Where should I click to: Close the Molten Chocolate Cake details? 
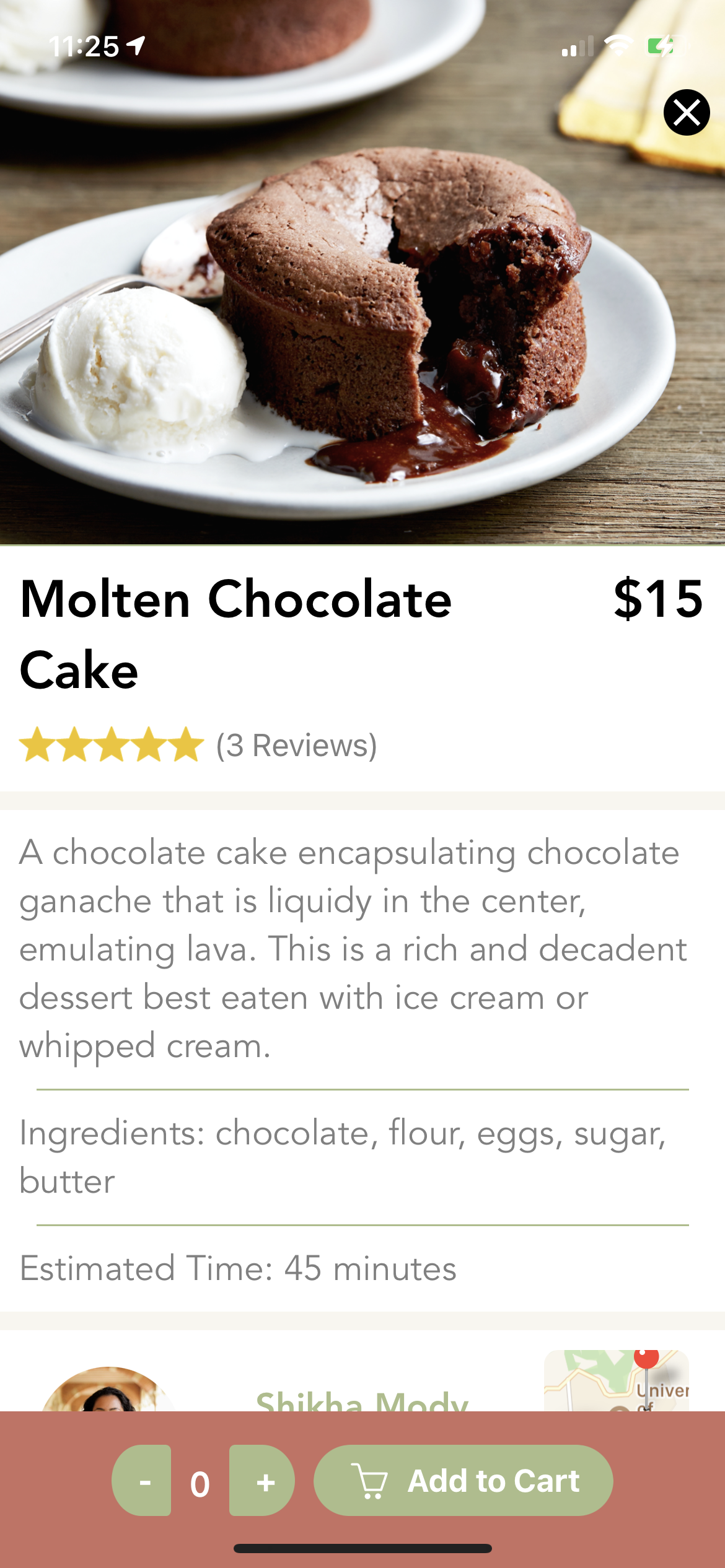(x=686, y=113)
